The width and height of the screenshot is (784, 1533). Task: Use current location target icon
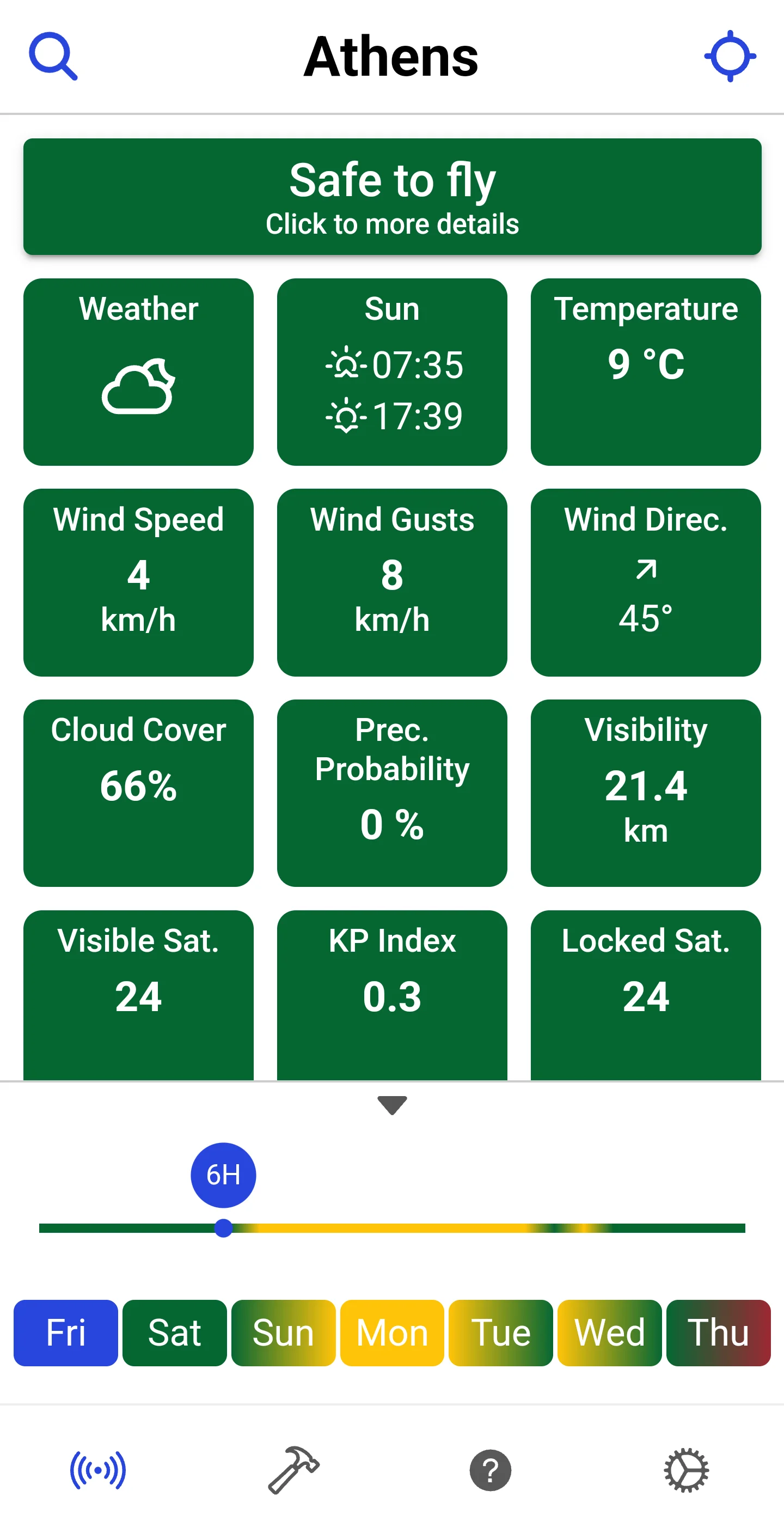(730, 57)
